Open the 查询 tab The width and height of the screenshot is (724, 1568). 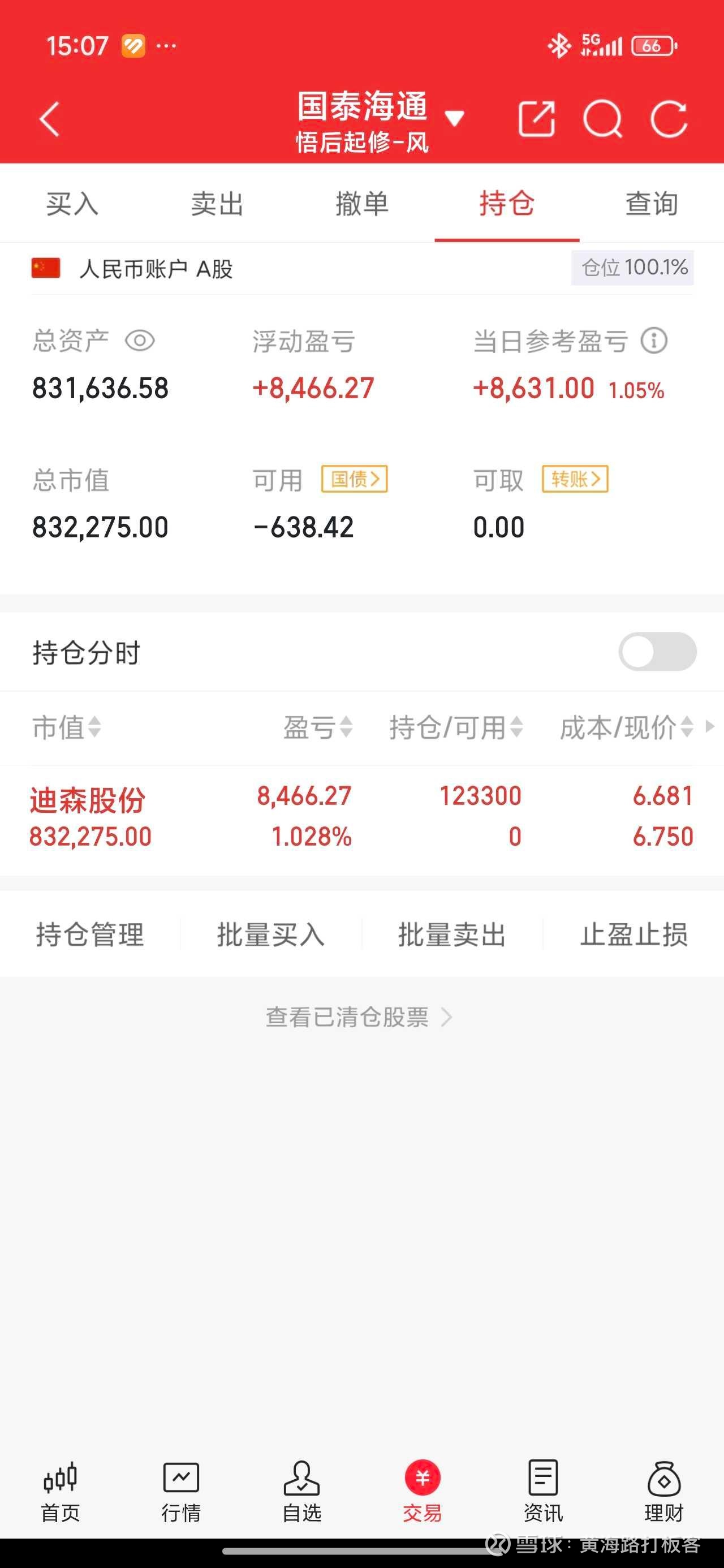[x=652, y=203]
